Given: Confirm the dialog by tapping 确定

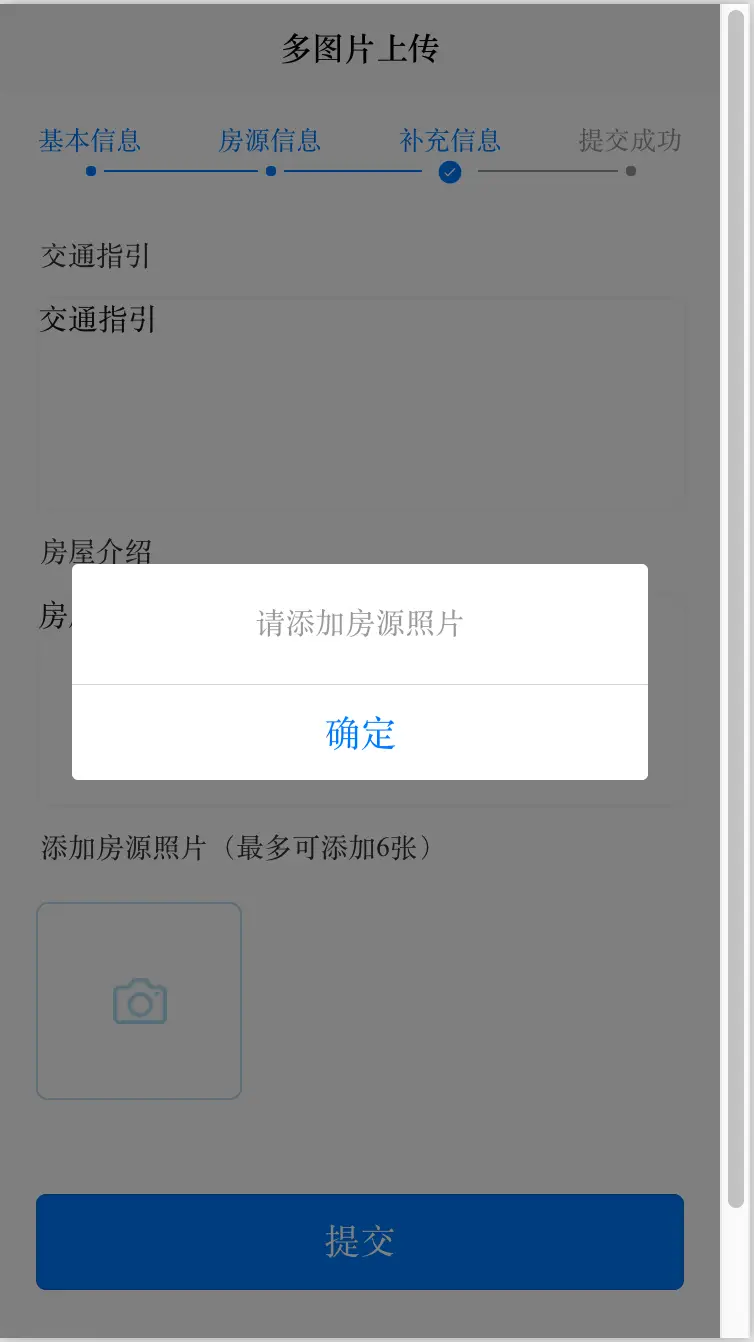Looking at the screenshot, I should [360, 733].
